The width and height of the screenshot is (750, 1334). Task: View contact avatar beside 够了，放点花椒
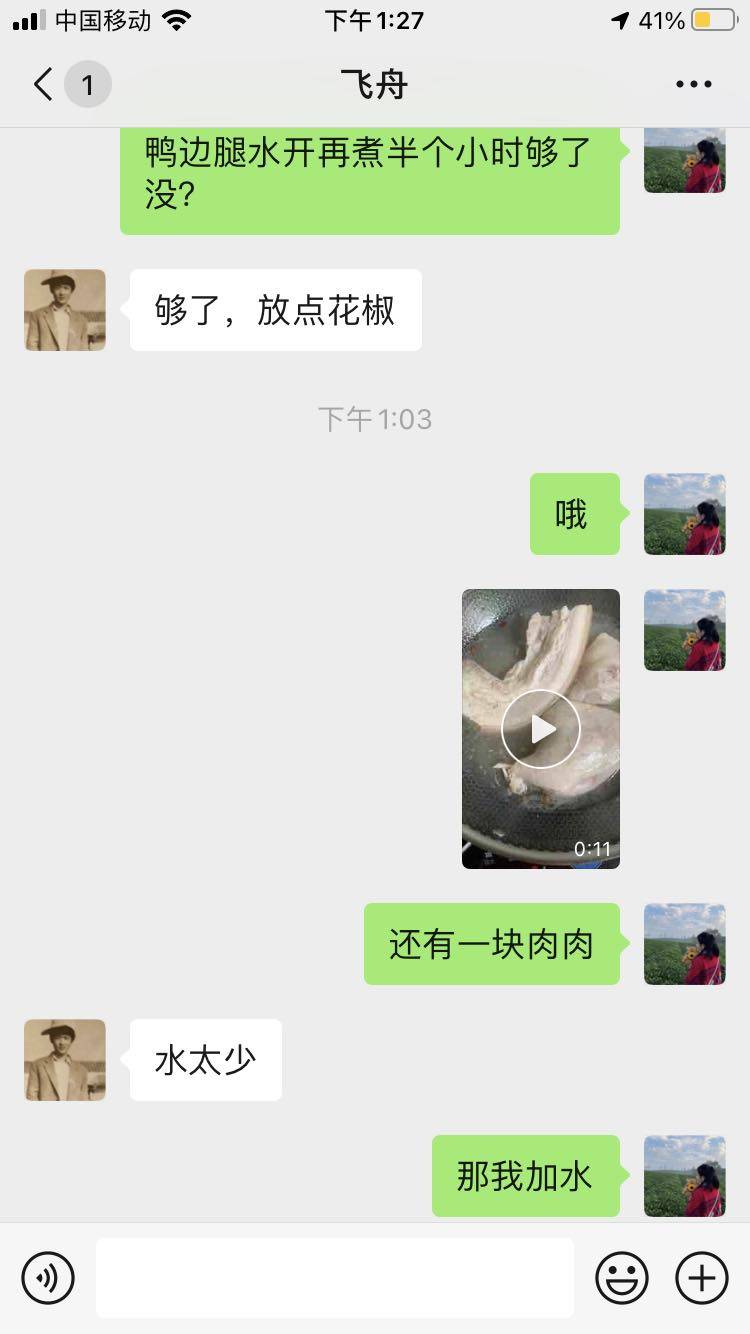(65, 310)
